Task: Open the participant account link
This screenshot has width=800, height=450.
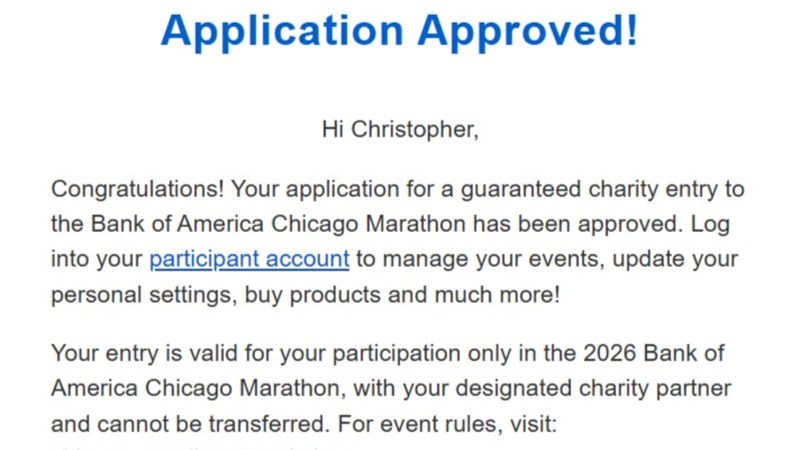Action: (x=249, y=260)
